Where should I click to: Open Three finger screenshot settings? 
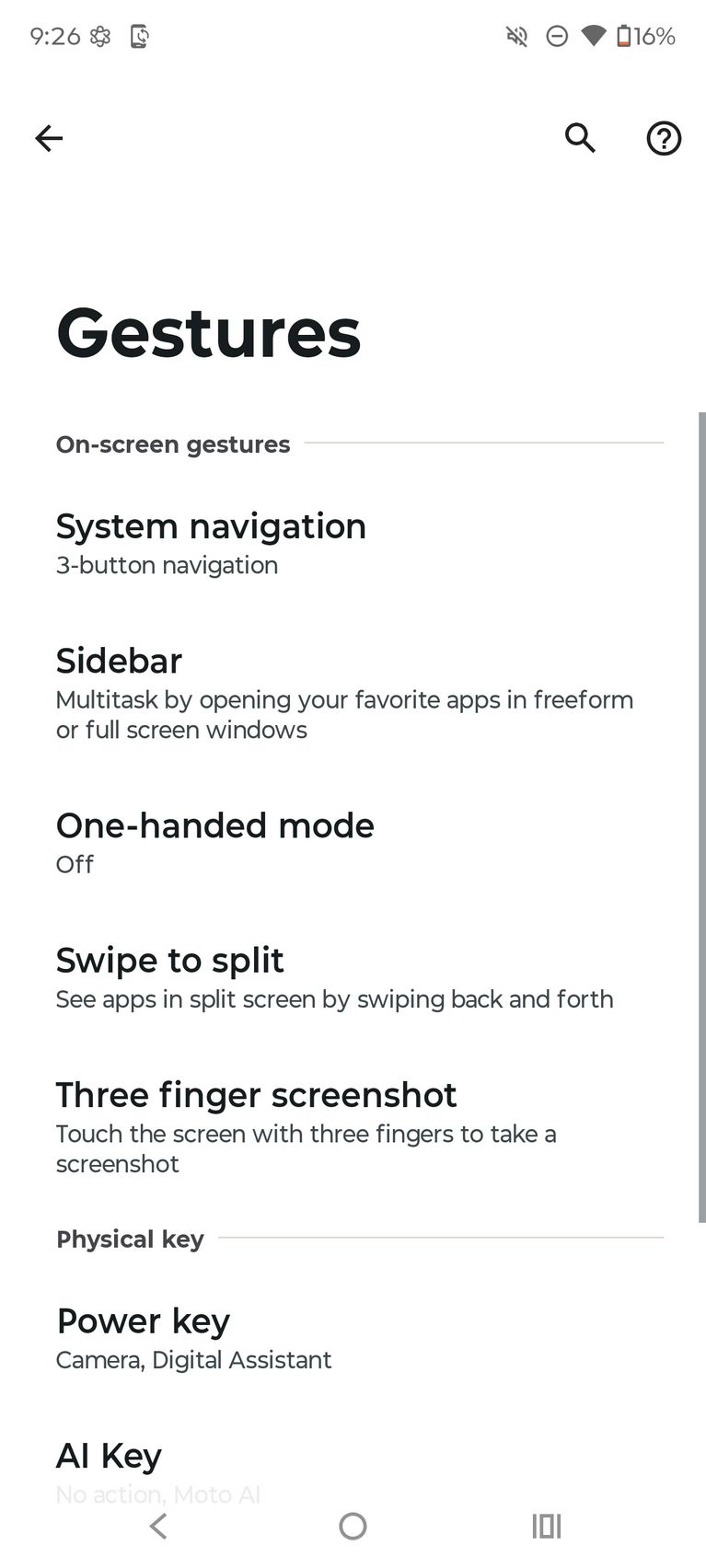coord(304,1126)
